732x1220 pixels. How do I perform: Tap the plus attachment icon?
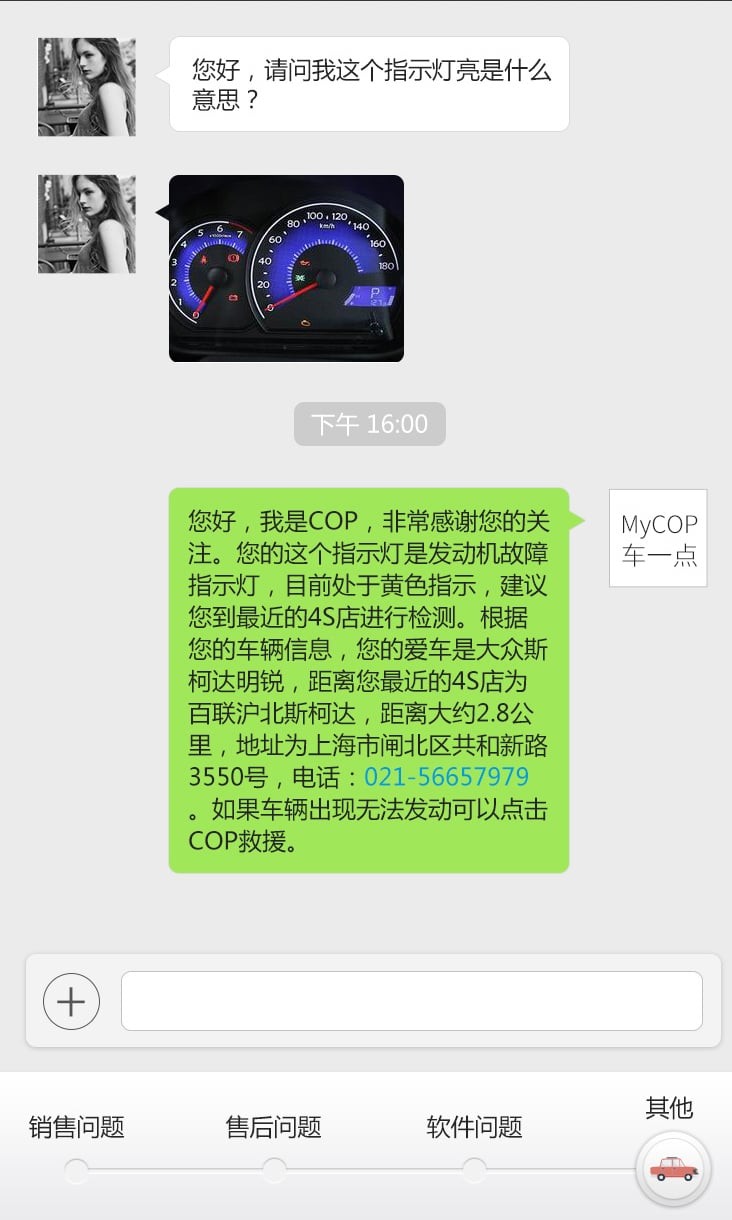71,1001
